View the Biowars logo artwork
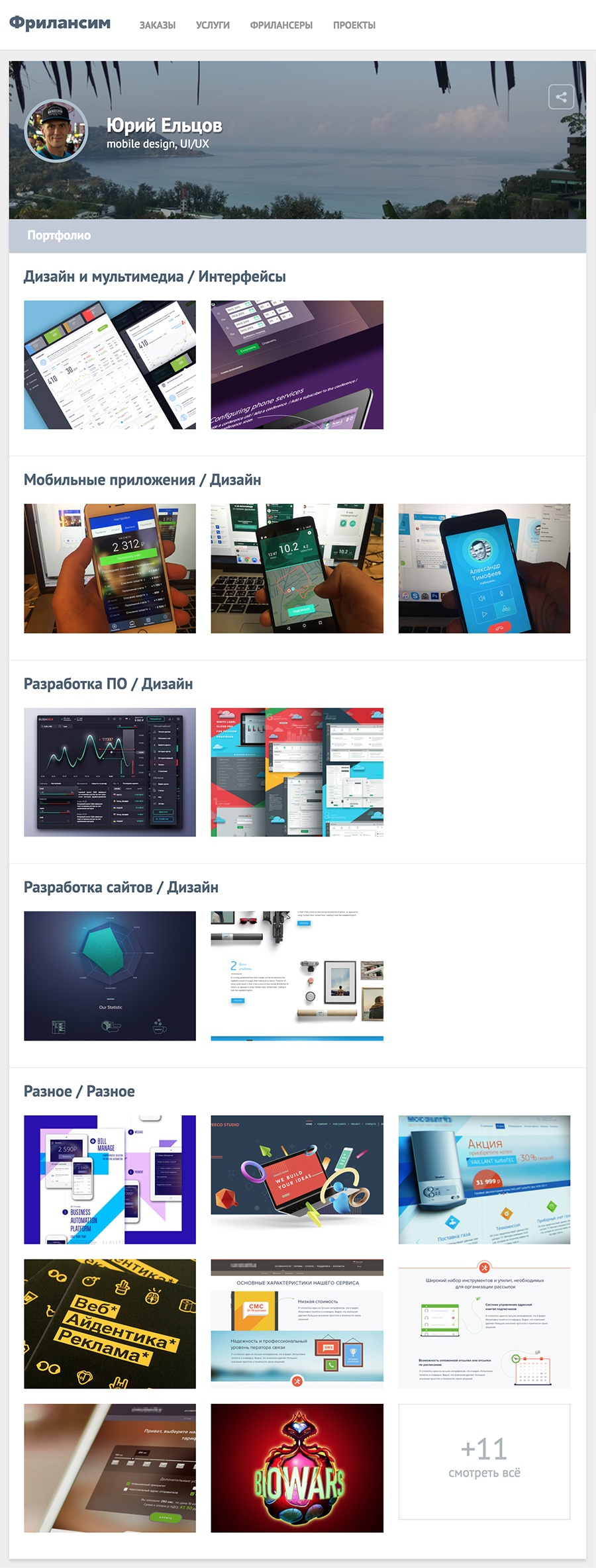Viewport: 596px width, 1568px height. pos(297,1468)
